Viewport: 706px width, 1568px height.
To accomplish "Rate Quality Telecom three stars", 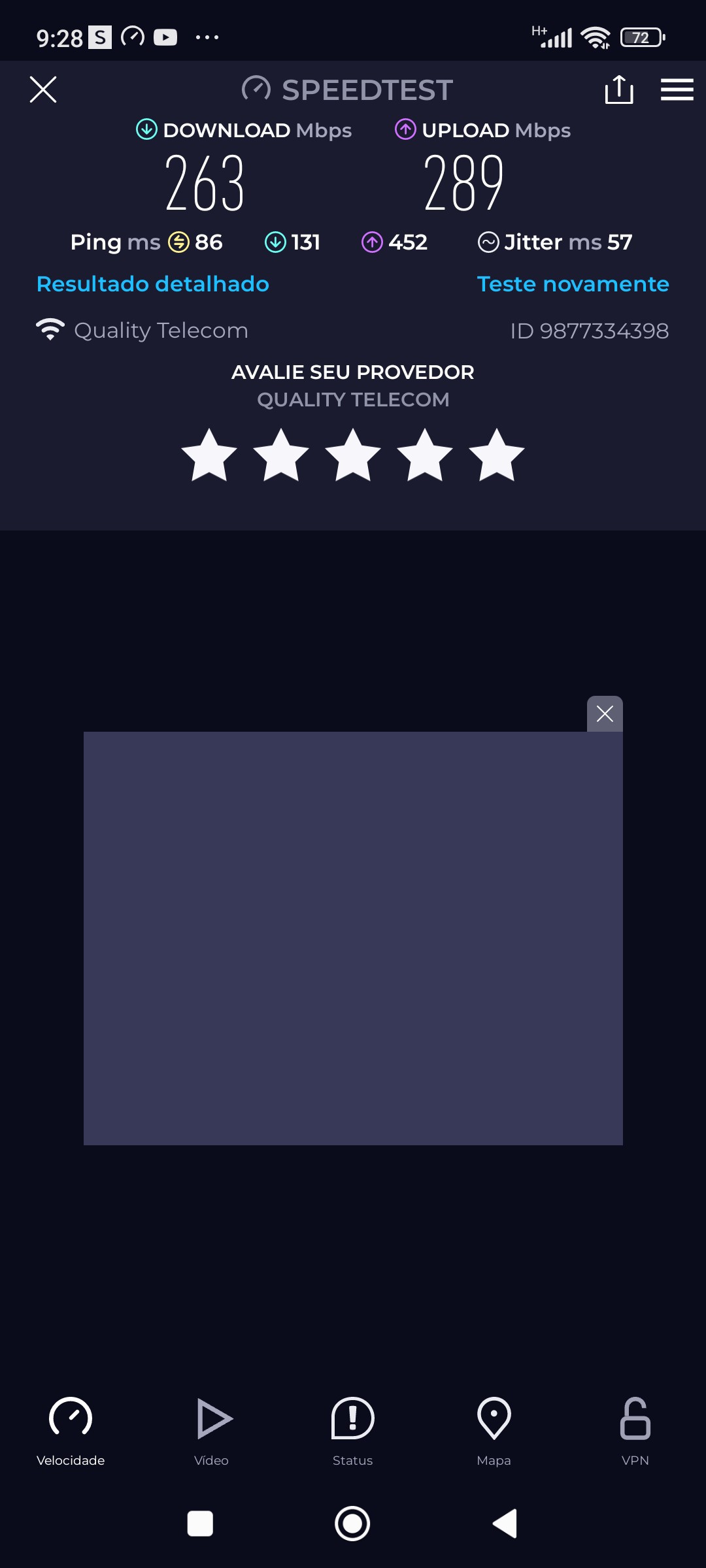I will tap(353, 456).
